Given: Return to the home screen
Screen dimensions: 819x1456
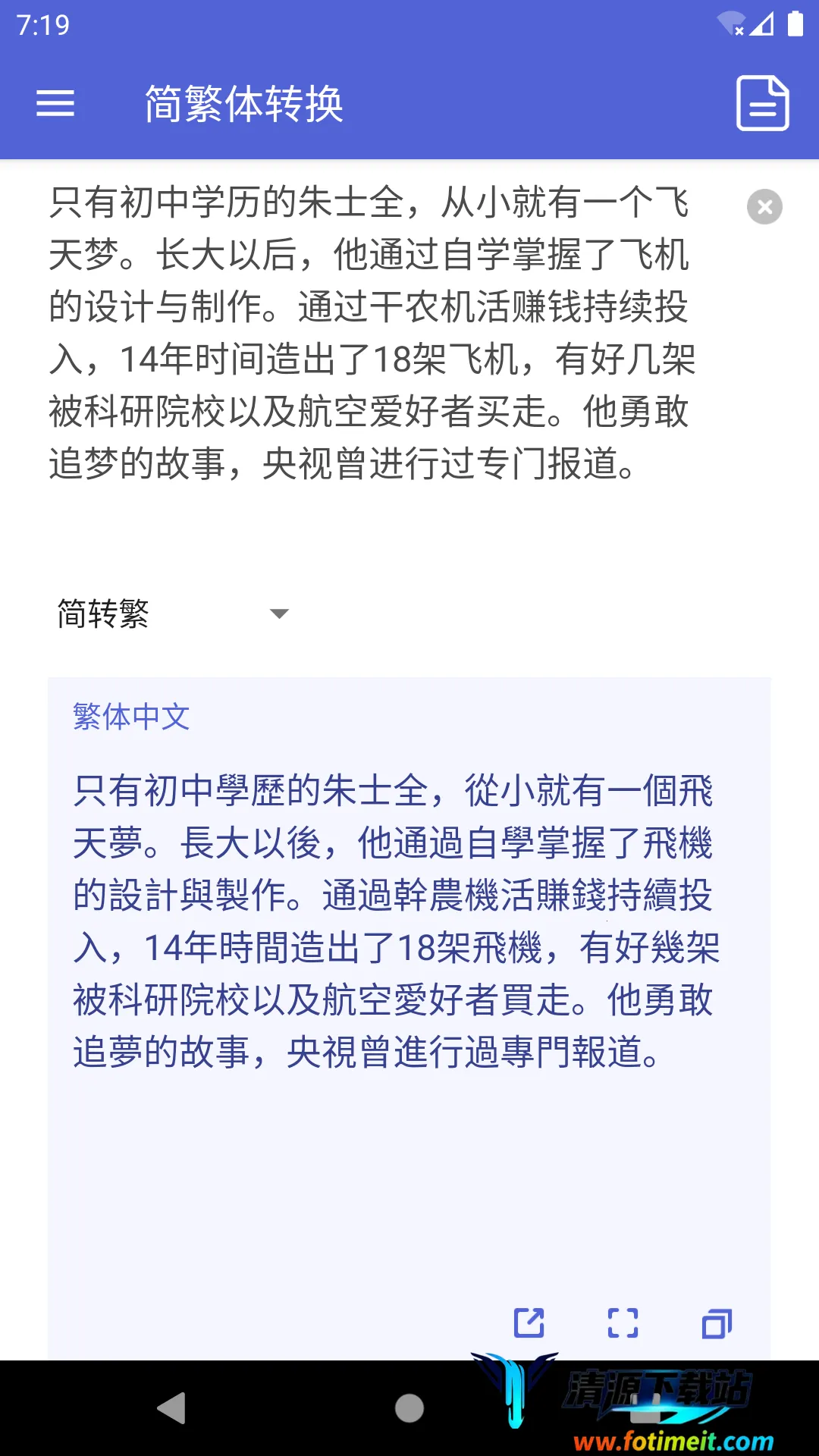Looking at the screenshot, I should tap(409, 1408).
